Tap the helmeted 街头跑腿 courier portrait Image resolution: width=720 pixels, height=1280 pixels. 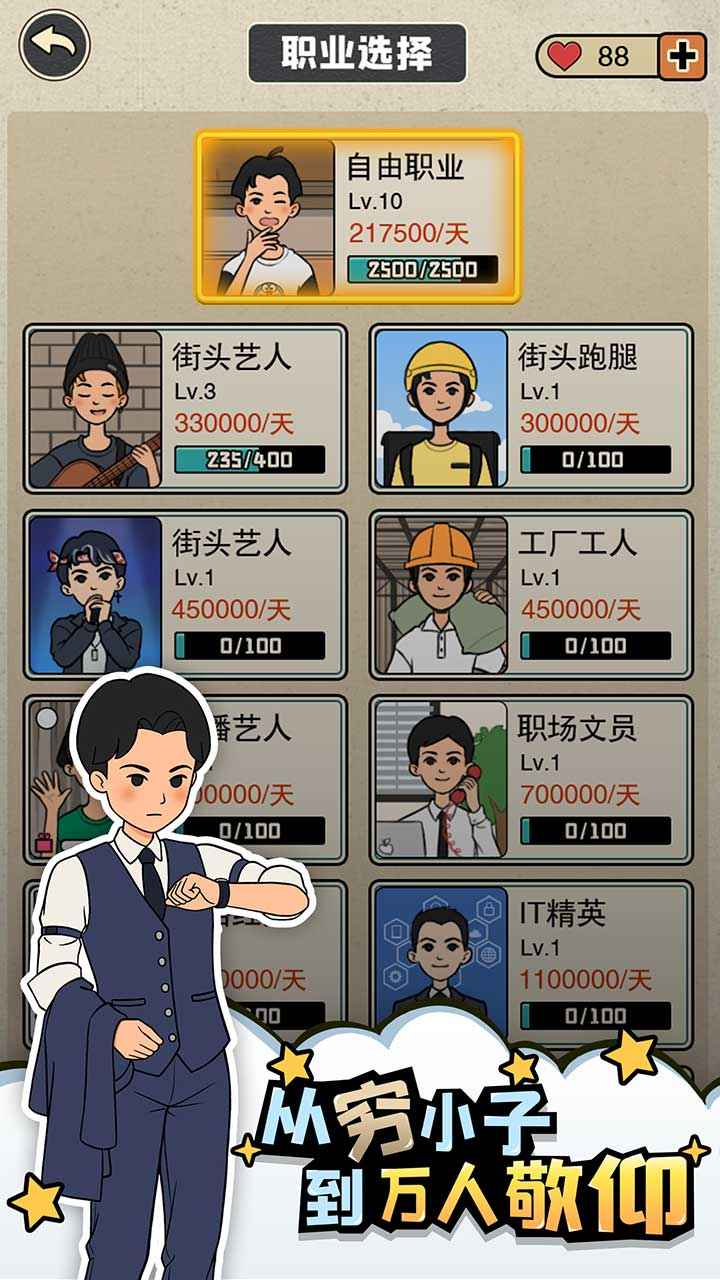click(440, 405)
